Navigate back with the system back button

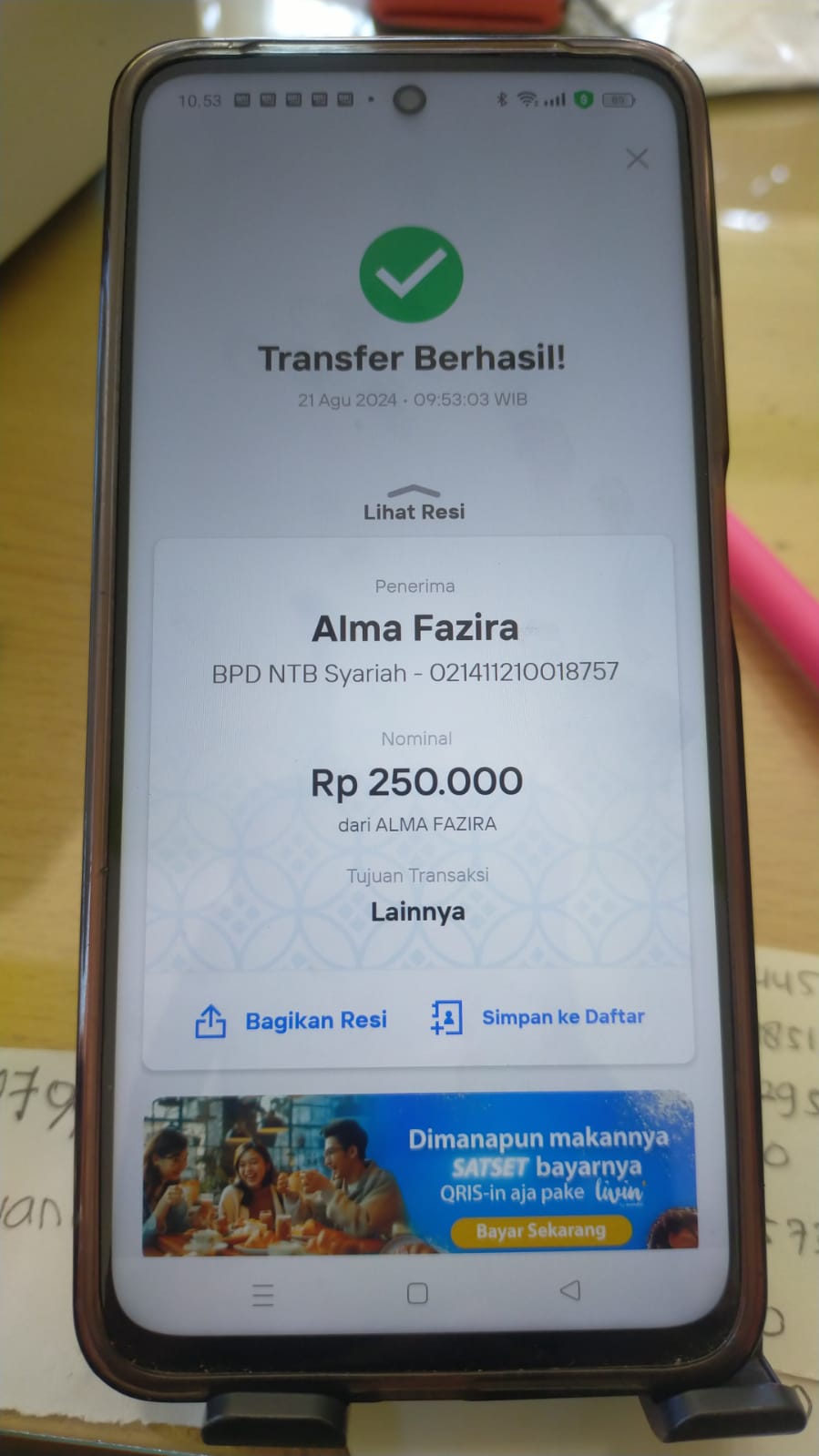pos(570,1290)
